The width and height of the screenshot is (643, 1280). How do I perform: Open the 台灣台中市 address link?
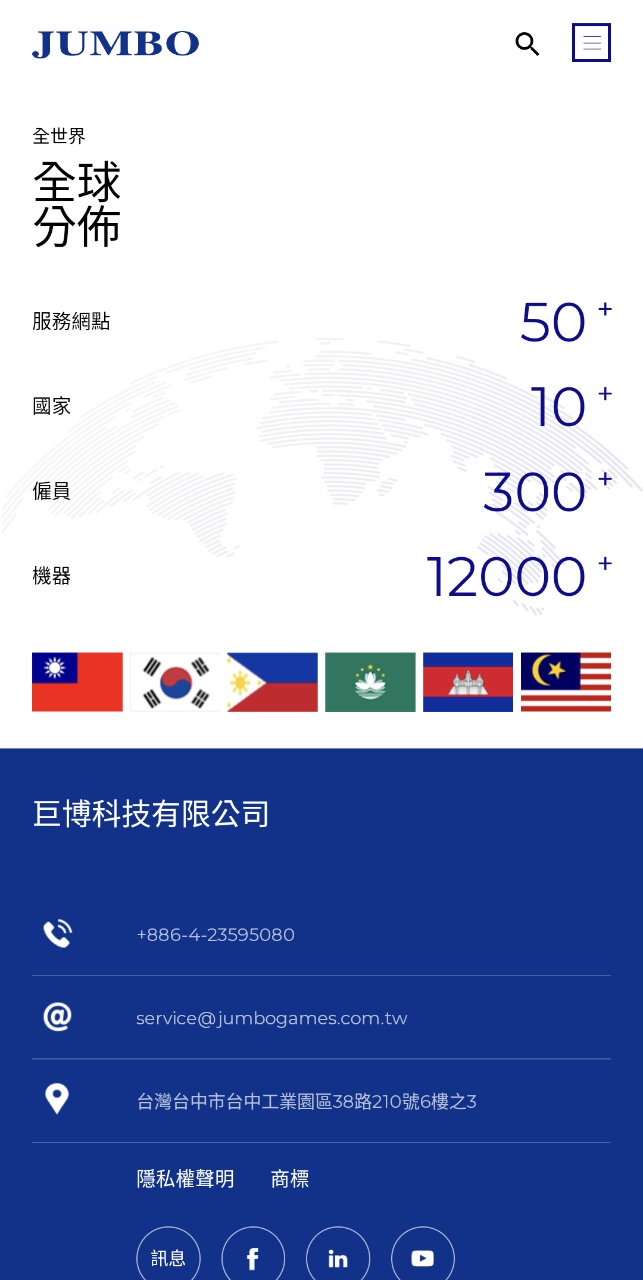point(306,1101)
